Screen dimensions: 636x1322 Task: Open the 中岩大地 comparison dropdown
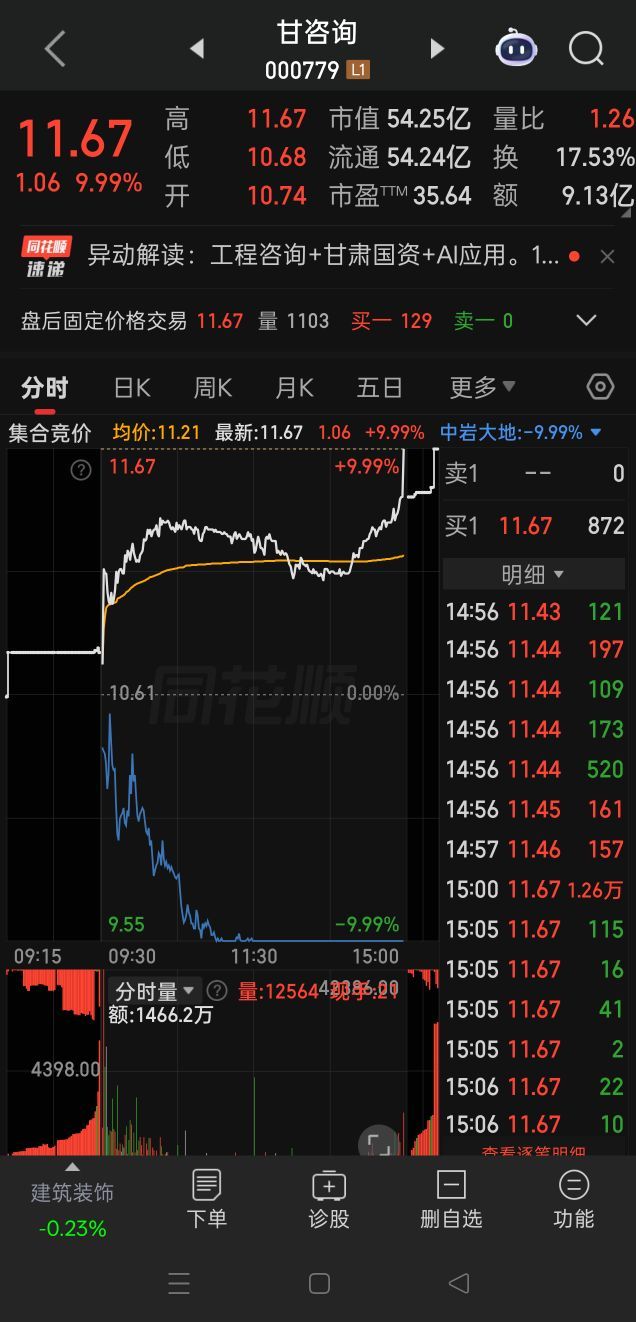tap(521, 432)
